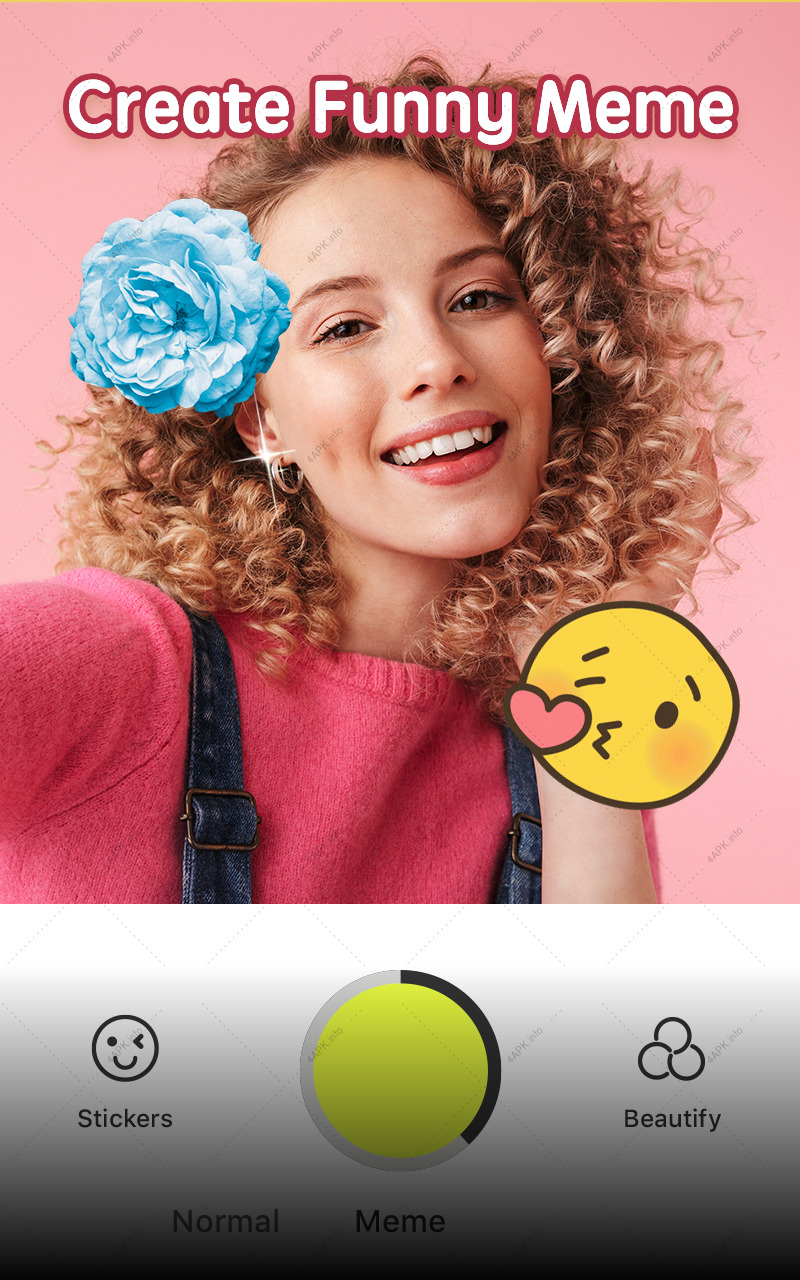Switch to Normal mode
The image size is (800, 1280).
(226, 1221)
